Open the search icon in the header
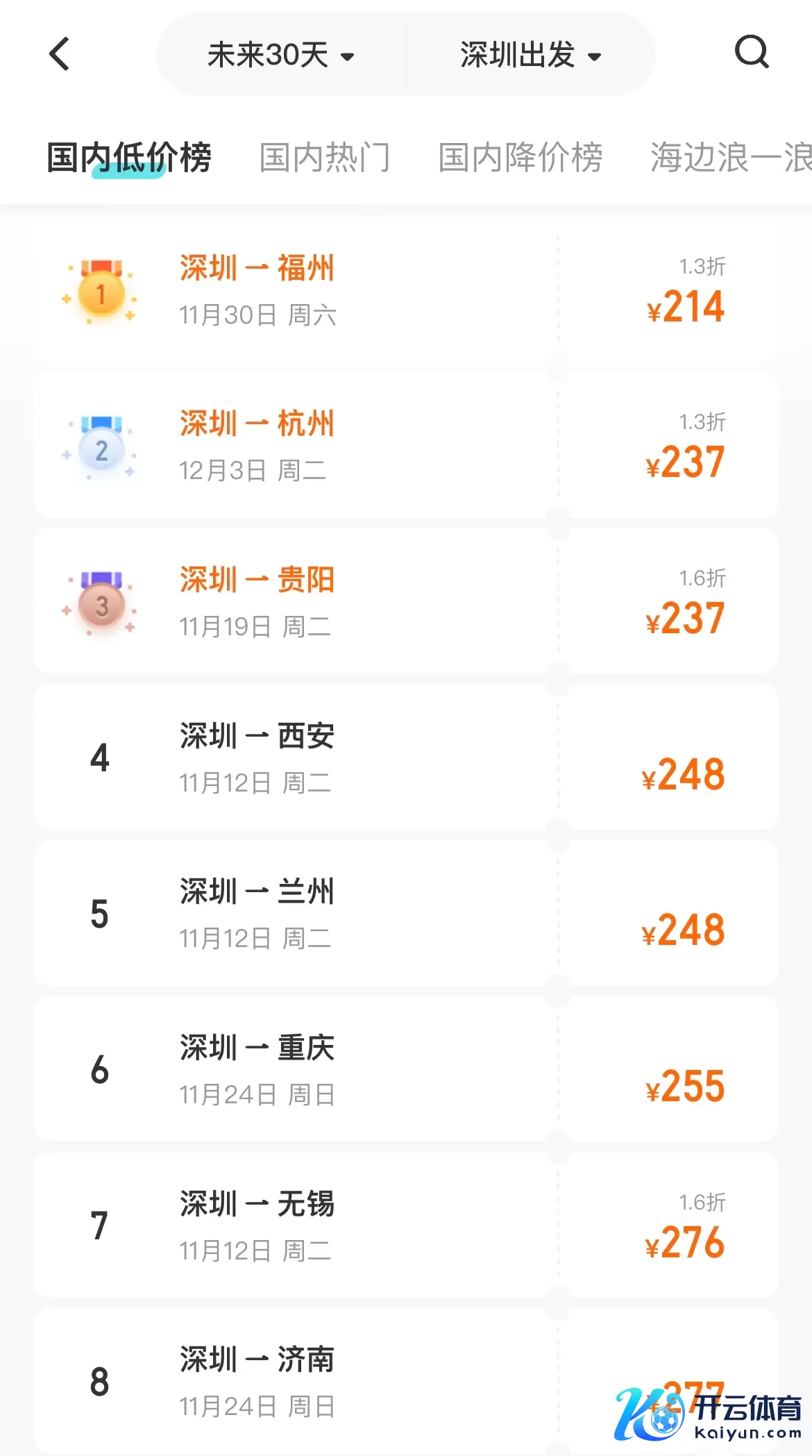The width and height of the screenshot is (812, 1456). coord(752,52)
